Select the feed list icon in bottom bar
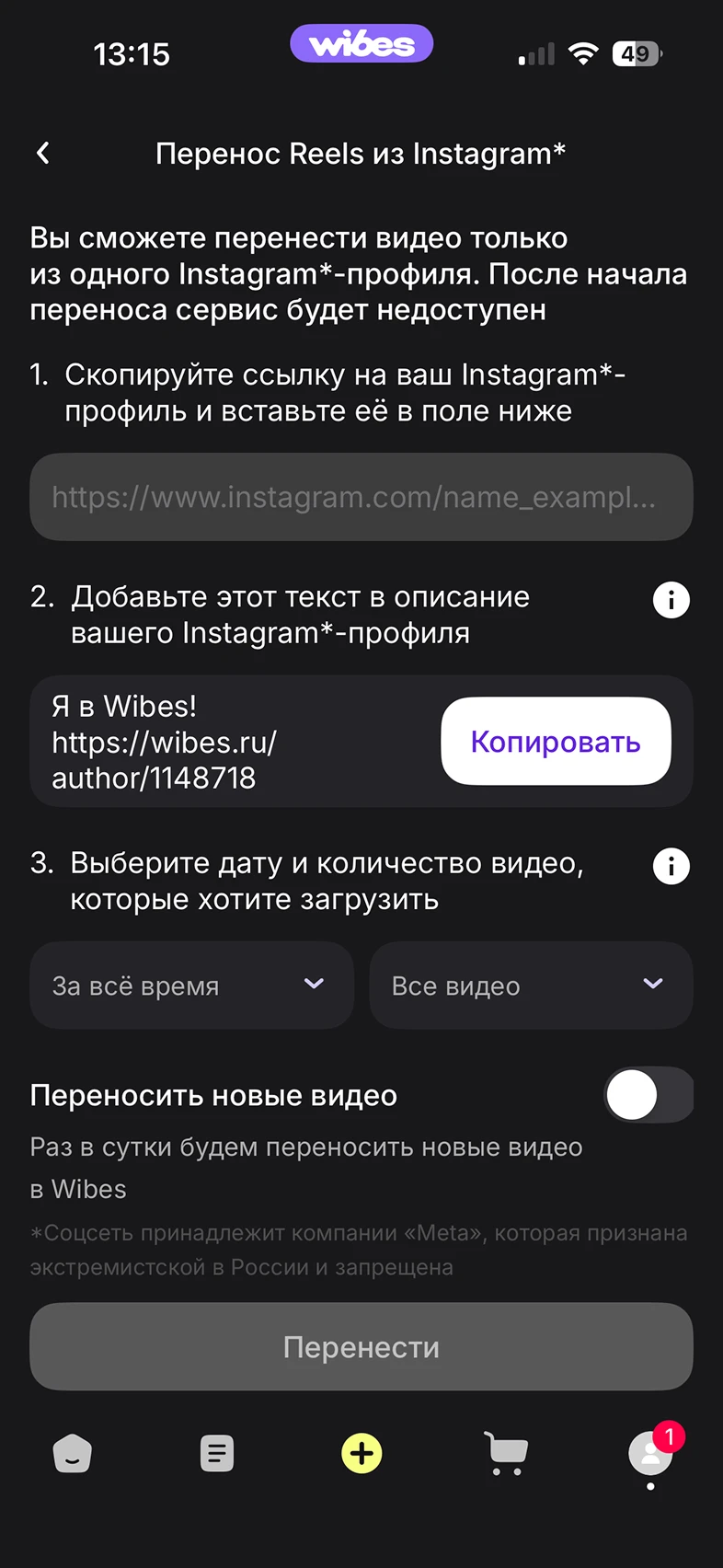This screenshot has height=1568, width=723. (x=217, y=1454)
